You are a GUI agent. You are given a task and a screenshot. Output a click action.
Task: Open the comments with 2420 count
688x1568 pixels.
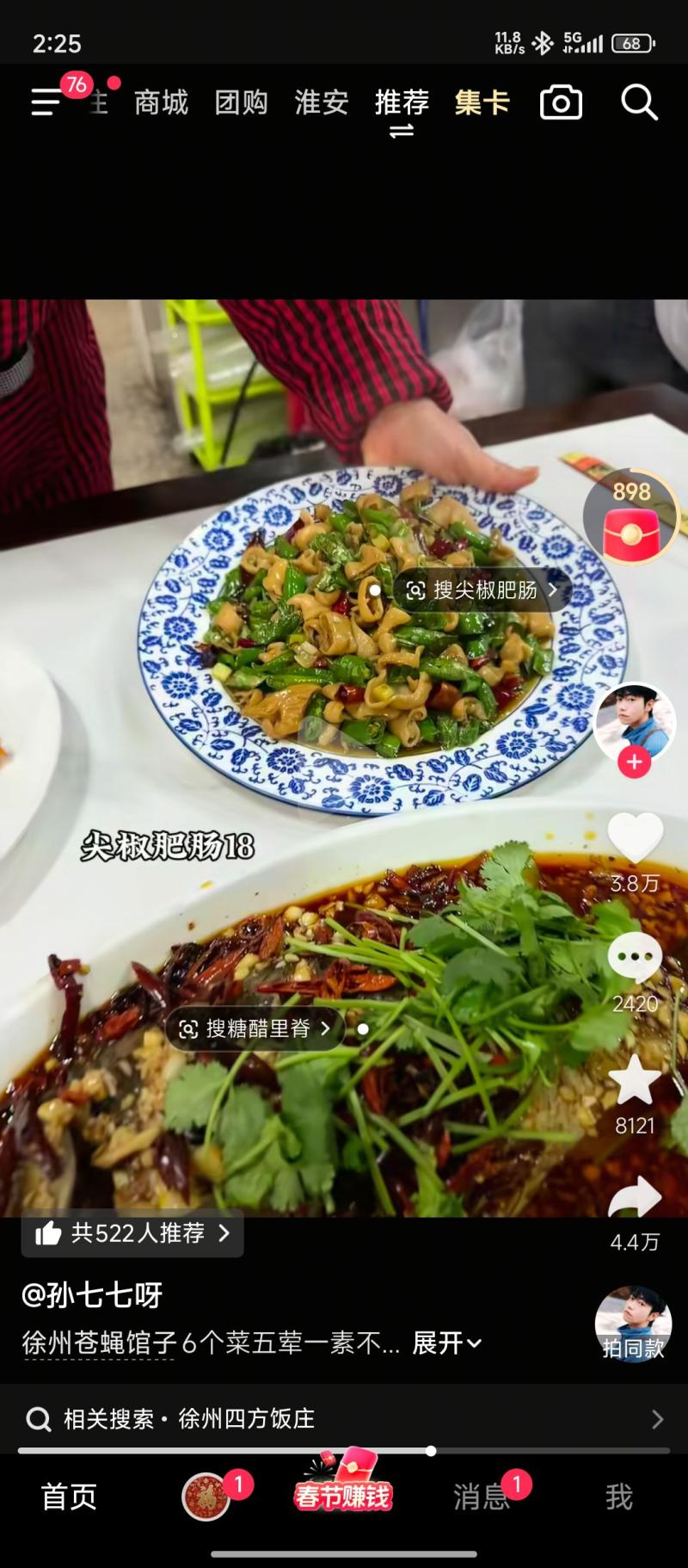tap(635, 960)
